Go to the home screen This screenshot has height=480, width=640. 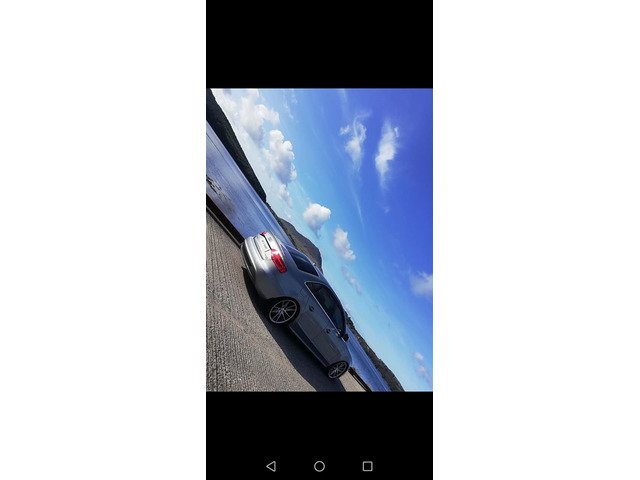pos(319,466)
